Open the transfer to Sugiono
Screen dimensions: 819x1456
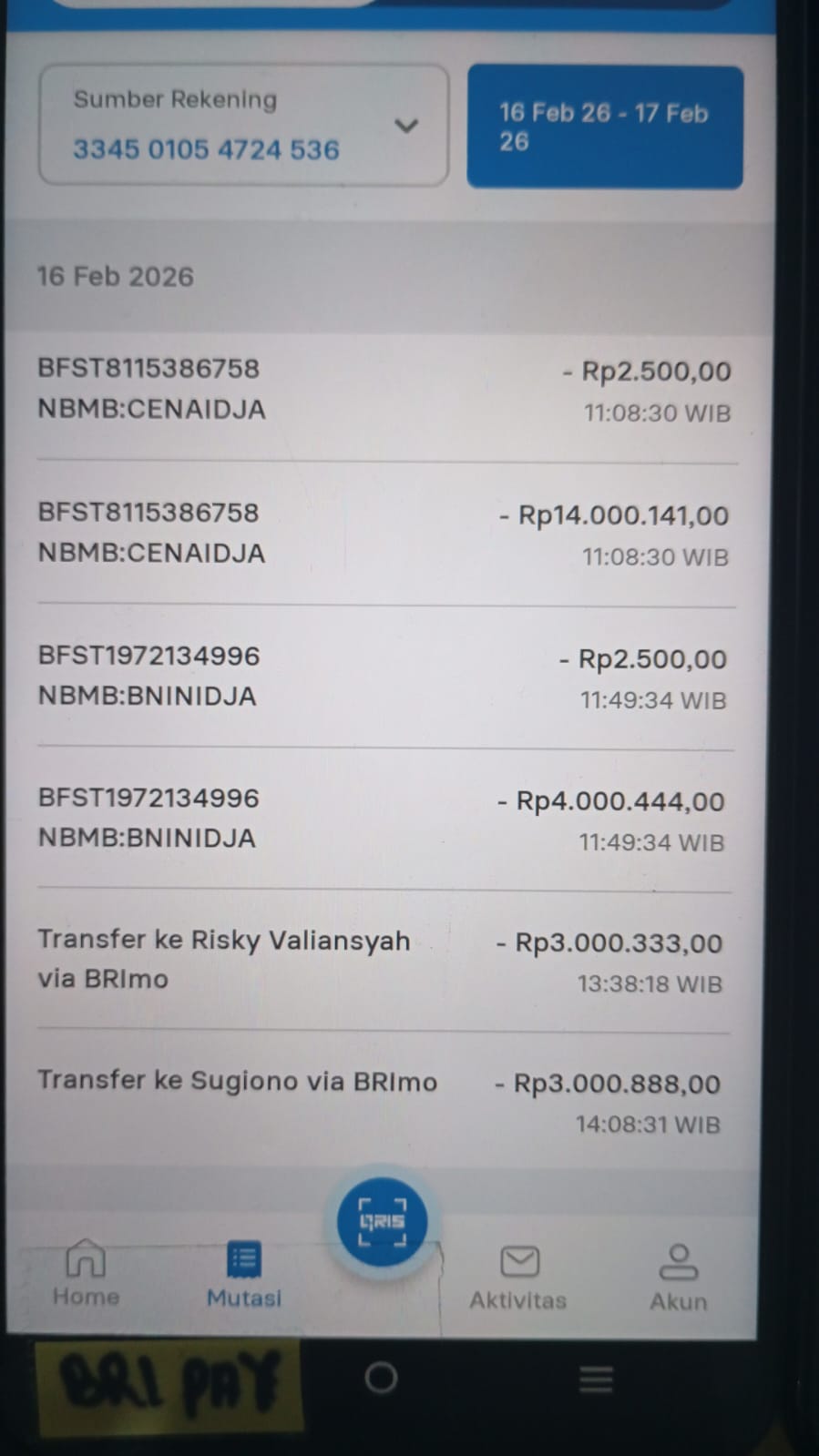click(383, 1102)
